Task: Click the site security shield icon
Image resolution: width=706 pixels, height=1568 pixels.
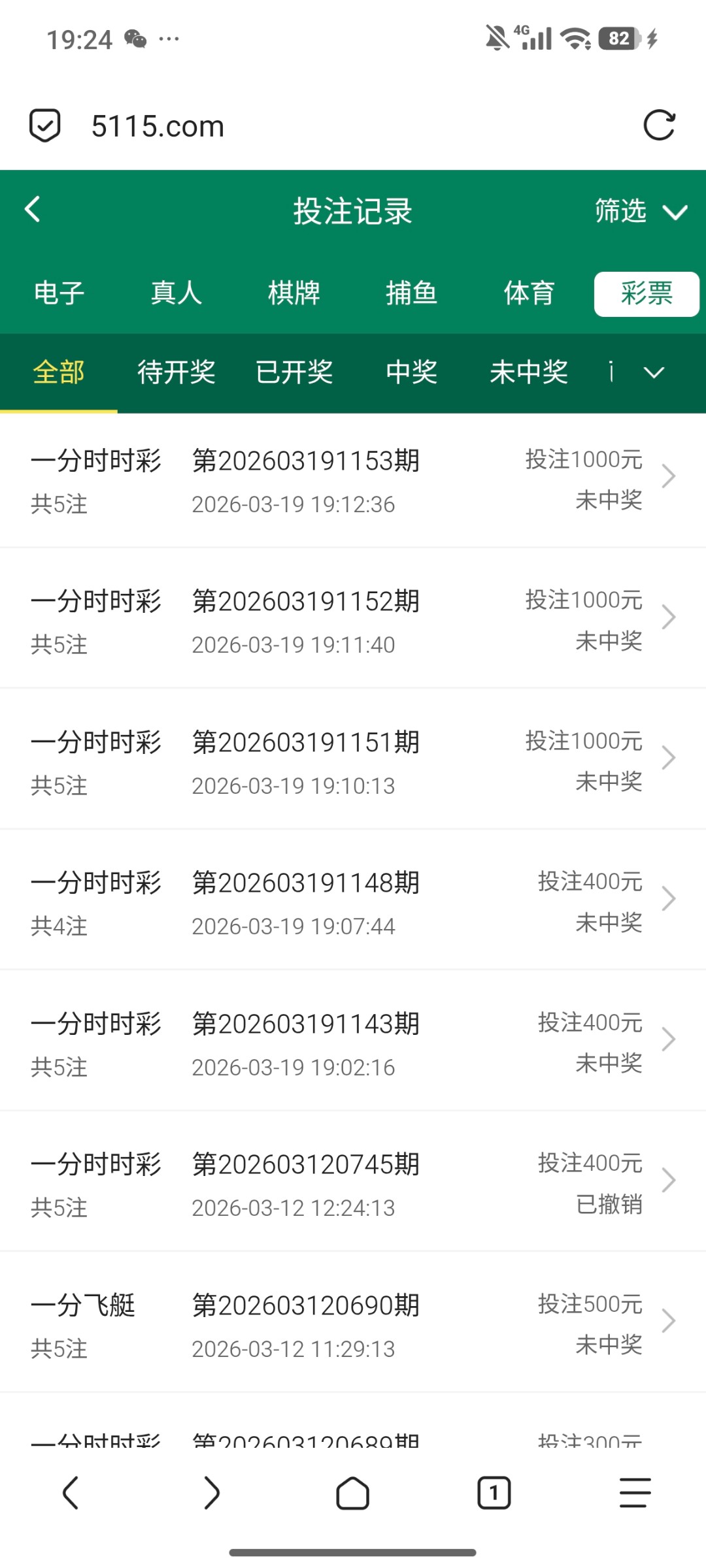Action: click(x=44, y=125)
